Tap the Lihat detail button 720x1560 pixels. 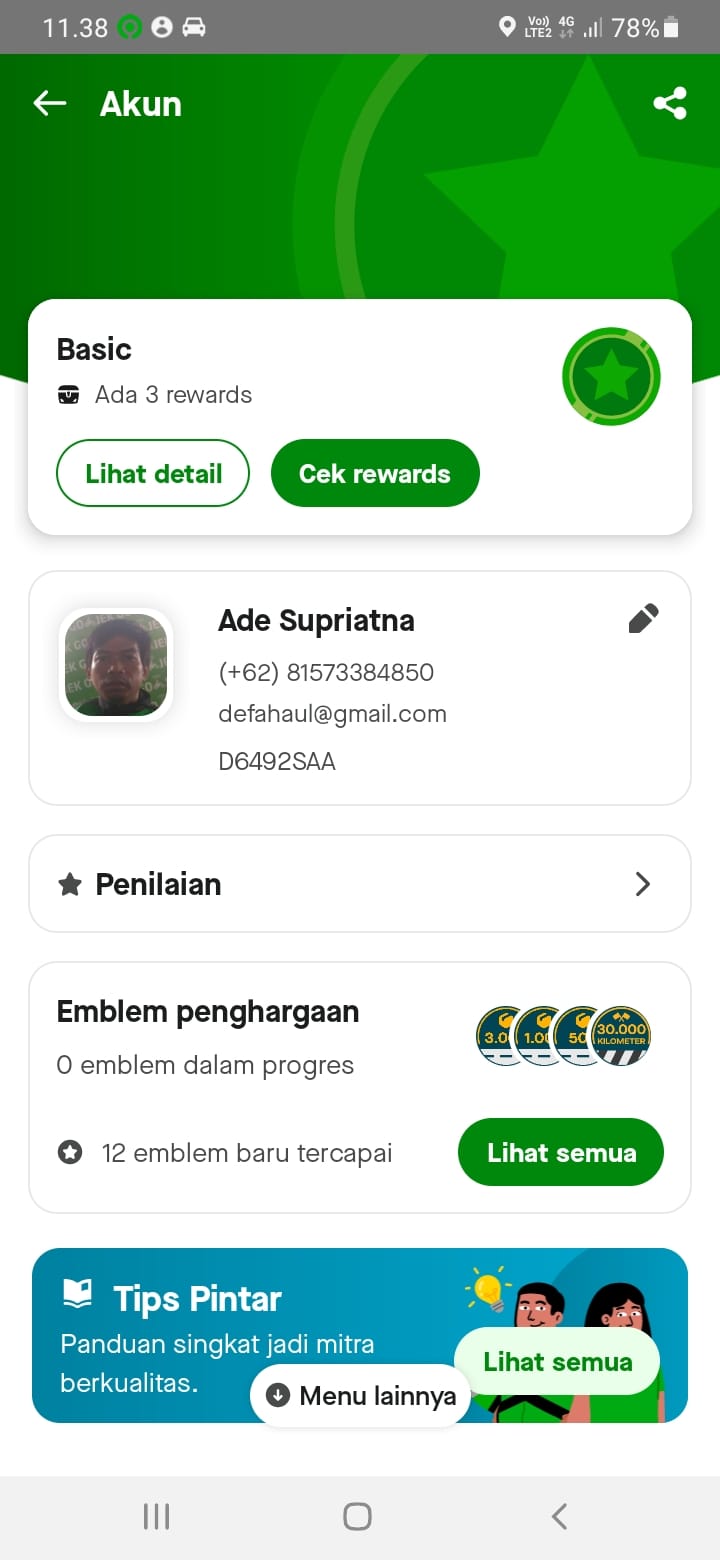(x=153, y=473)
